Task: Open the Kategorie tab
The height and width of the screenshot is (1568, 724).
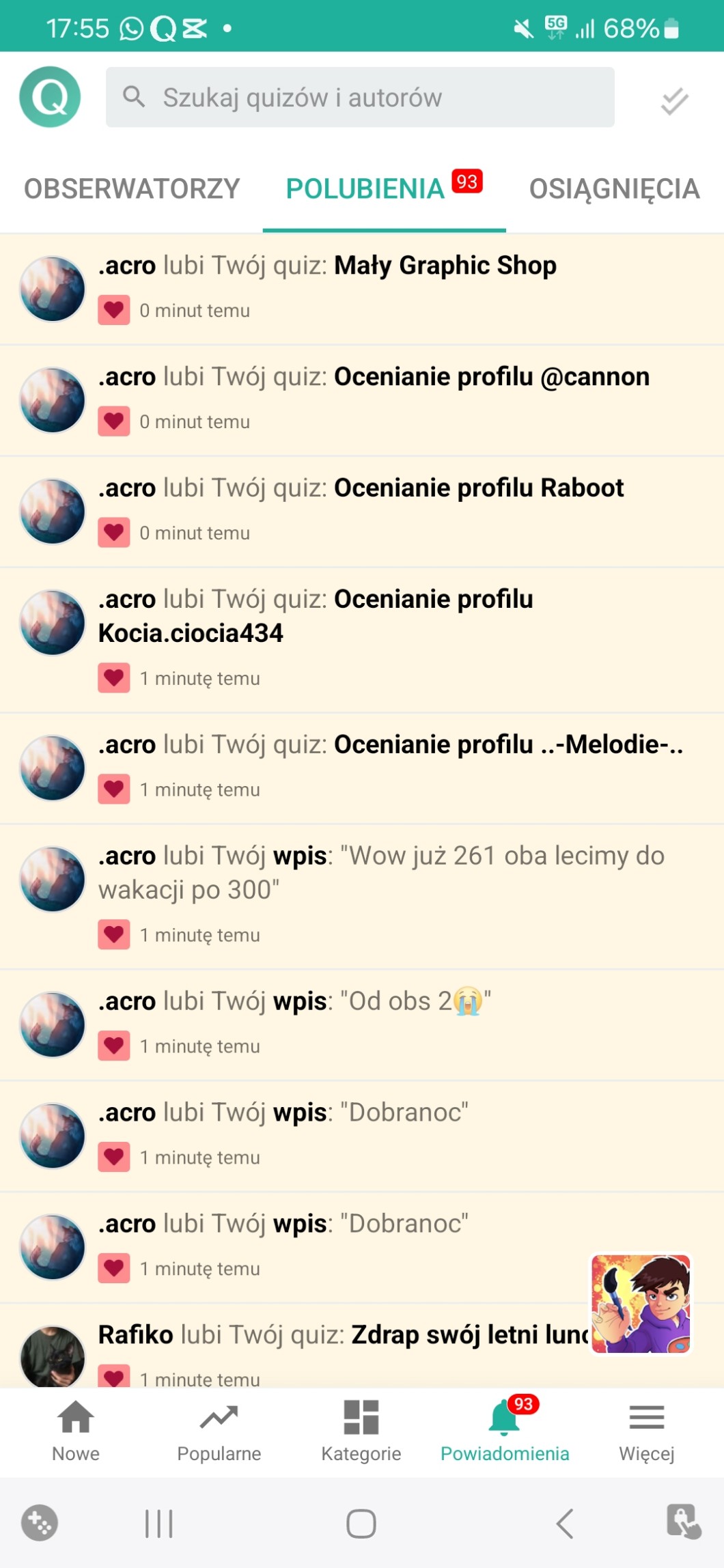Action: point(361,1430)
